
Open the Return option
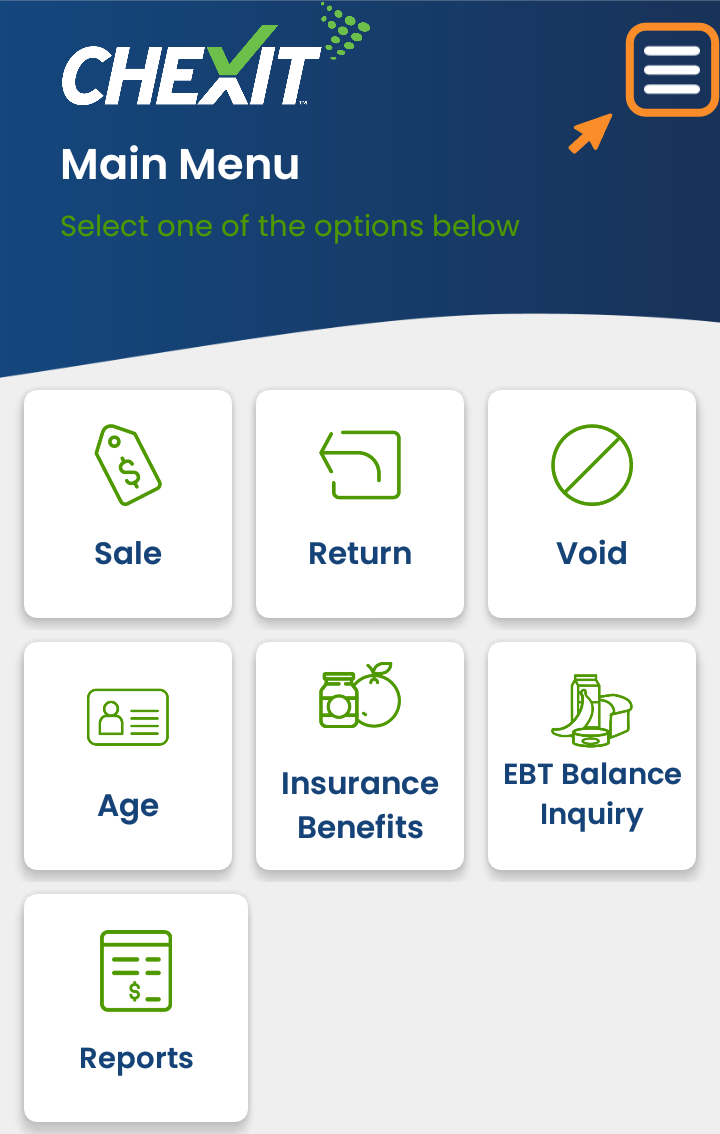(x=360, y=503)
